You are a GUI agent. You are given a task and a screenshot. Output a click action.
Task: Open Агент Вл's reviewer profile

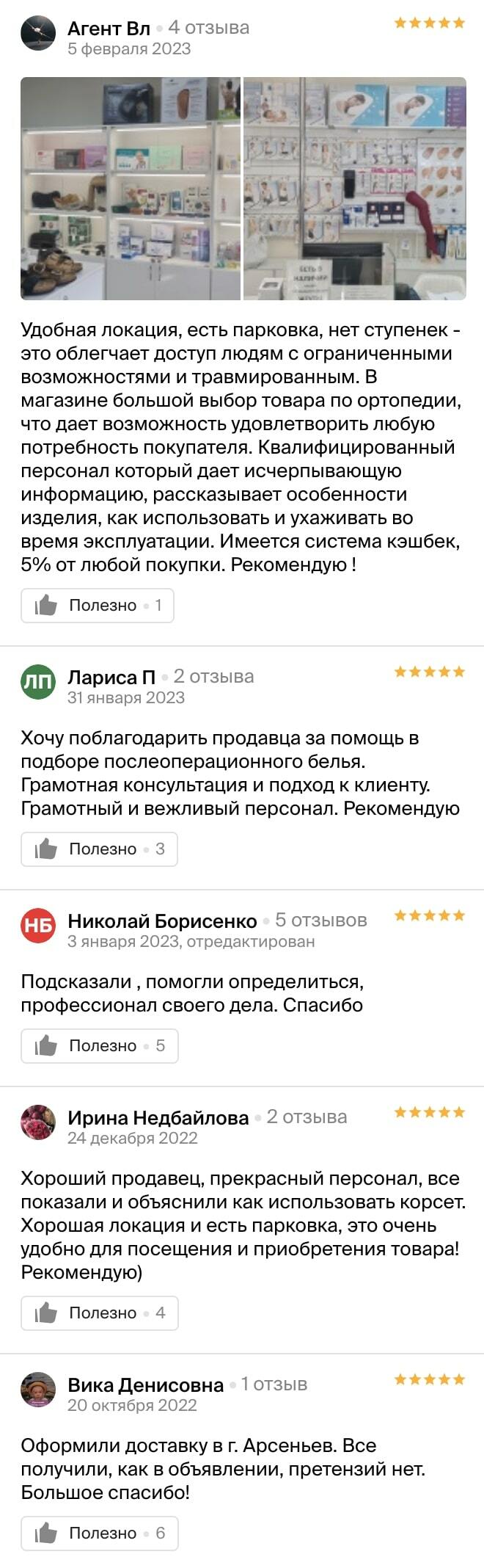pyautogui.click(x=109, y=29)
